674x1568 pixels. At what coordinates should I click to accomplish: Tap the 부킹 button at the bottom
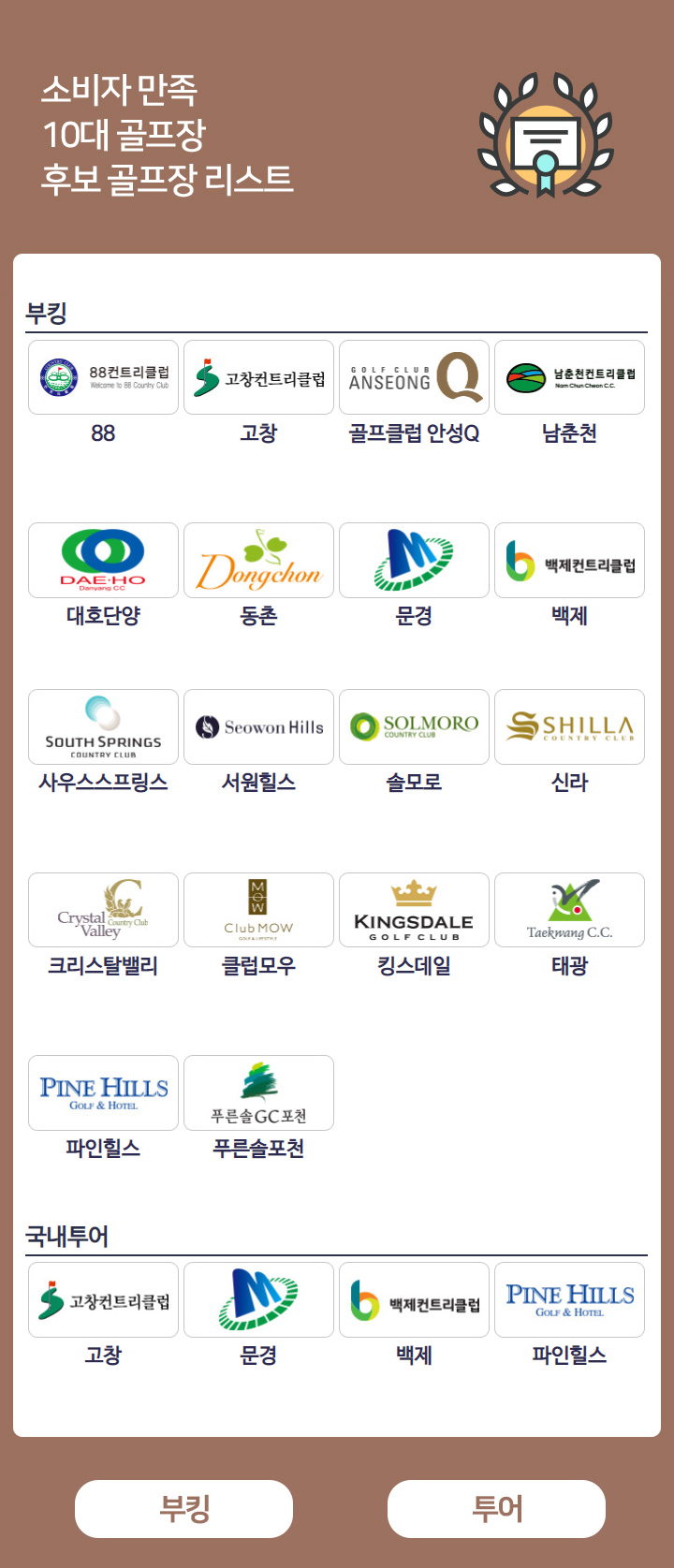tap(183, 1508)
